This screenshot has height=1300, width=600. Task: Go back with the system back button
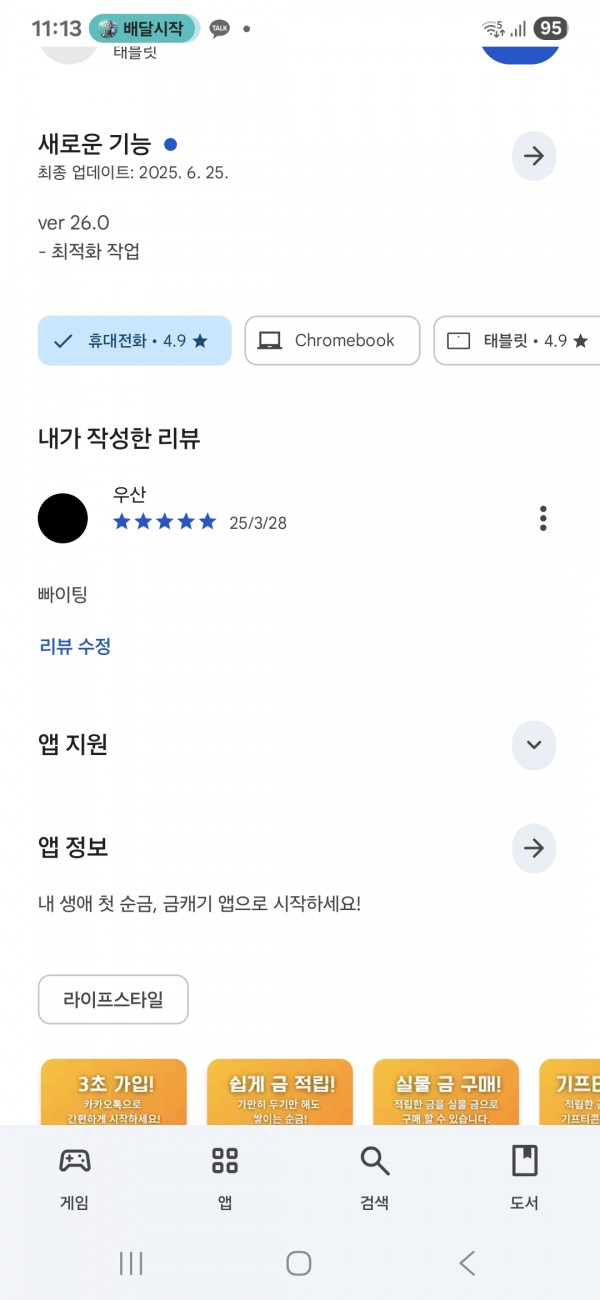(x=467, y=1263)
